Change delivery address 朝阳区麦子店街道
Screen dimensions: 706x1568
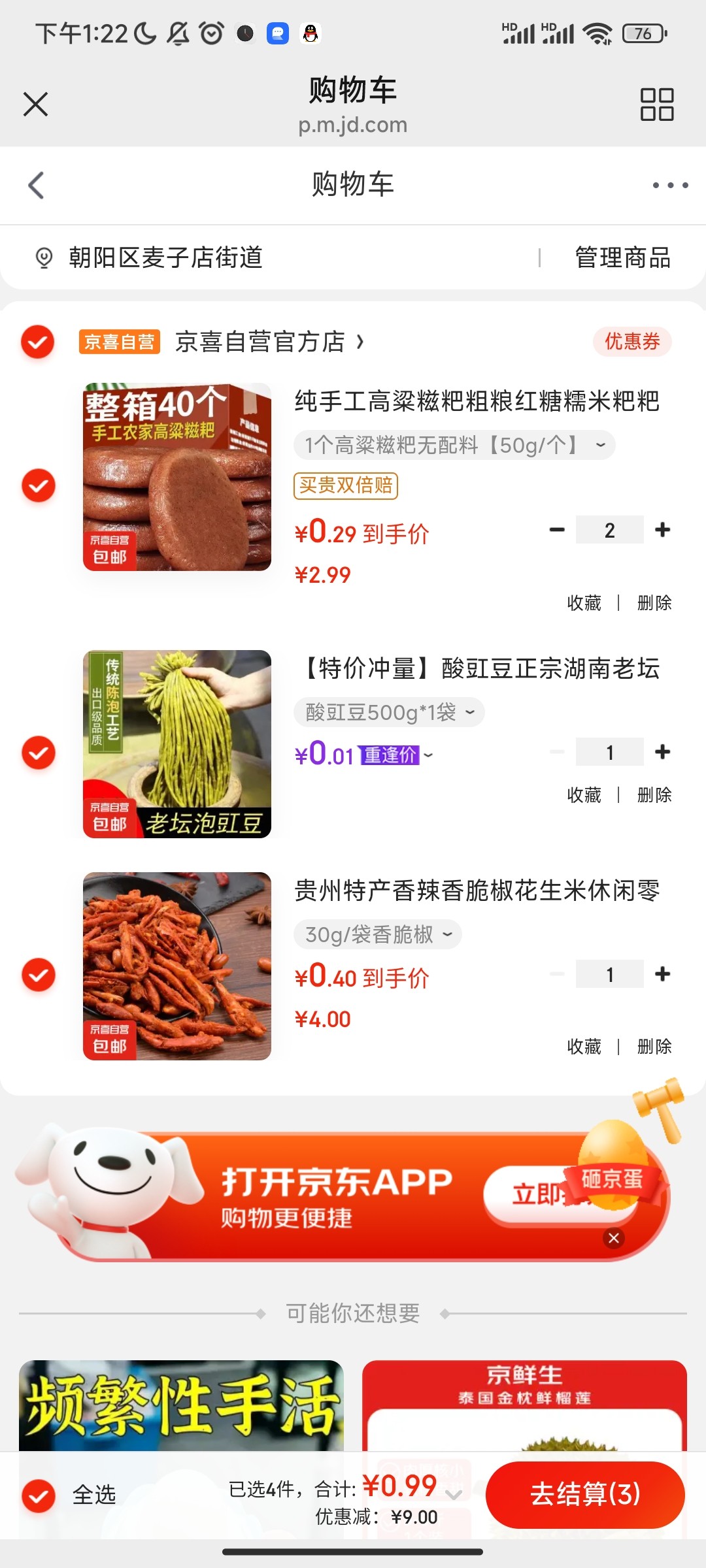(x=165, y=257)
